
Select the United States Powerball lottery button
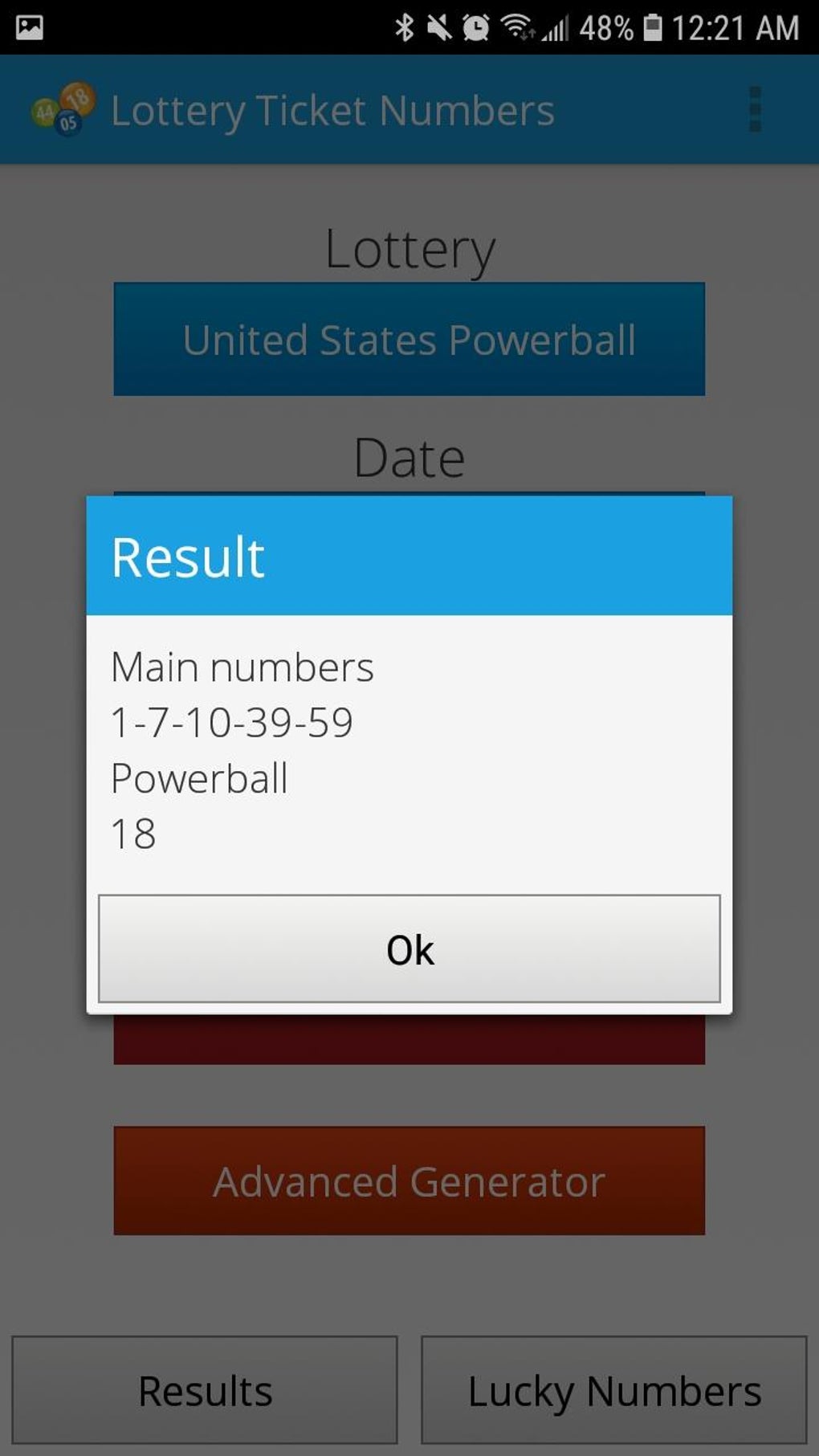(x=409, y=339)
